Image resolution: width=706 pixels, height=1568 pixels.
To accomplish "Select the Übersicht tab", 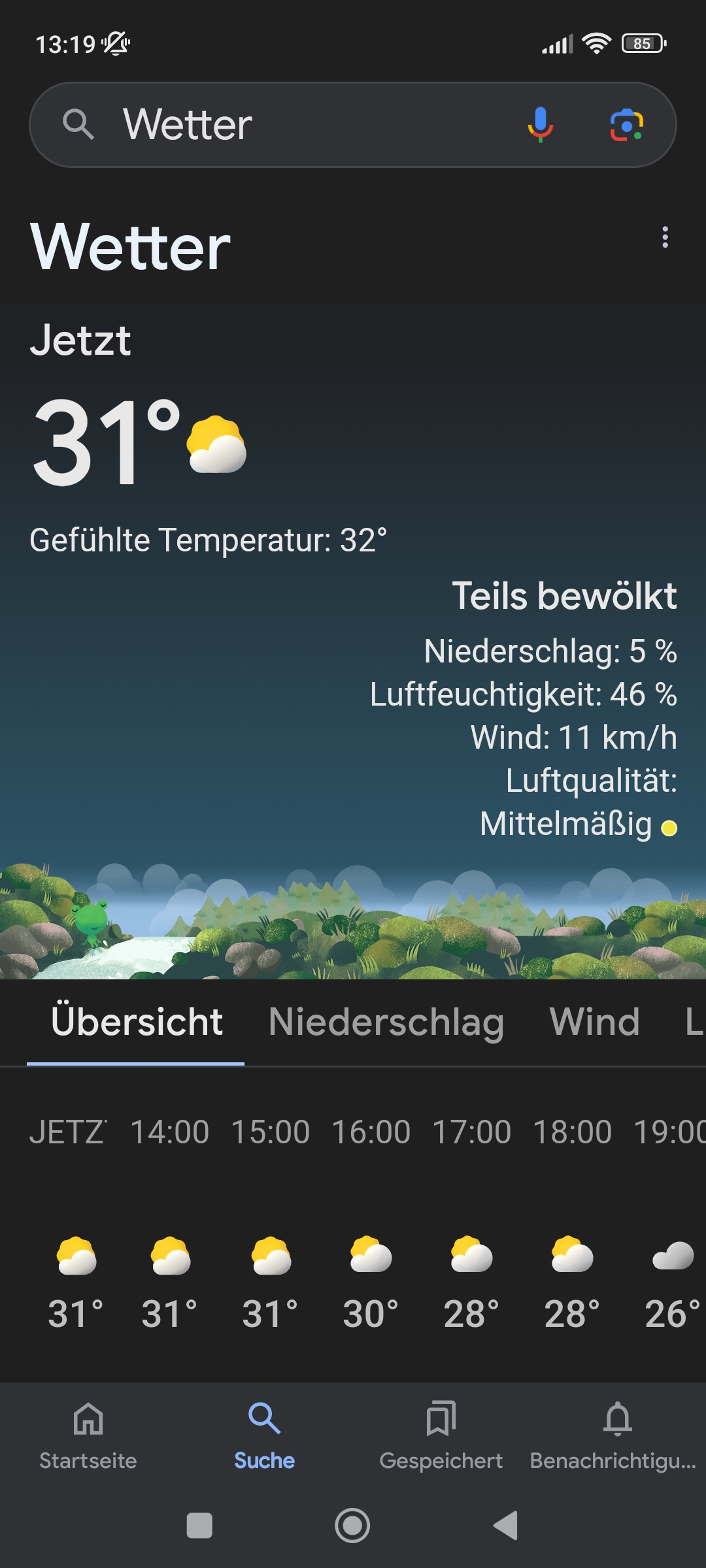I will [137, 1022].
